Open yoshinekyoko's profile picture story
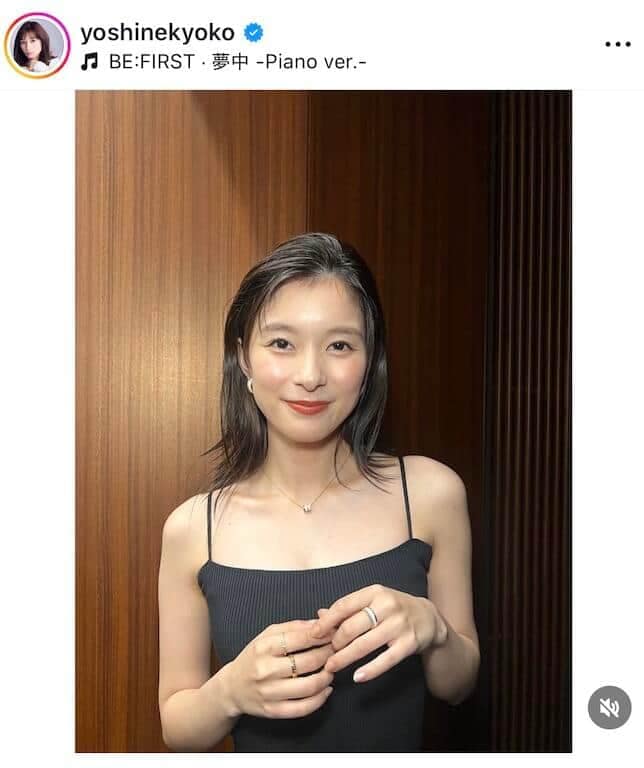The image size is (644, 768). (36, 45)
